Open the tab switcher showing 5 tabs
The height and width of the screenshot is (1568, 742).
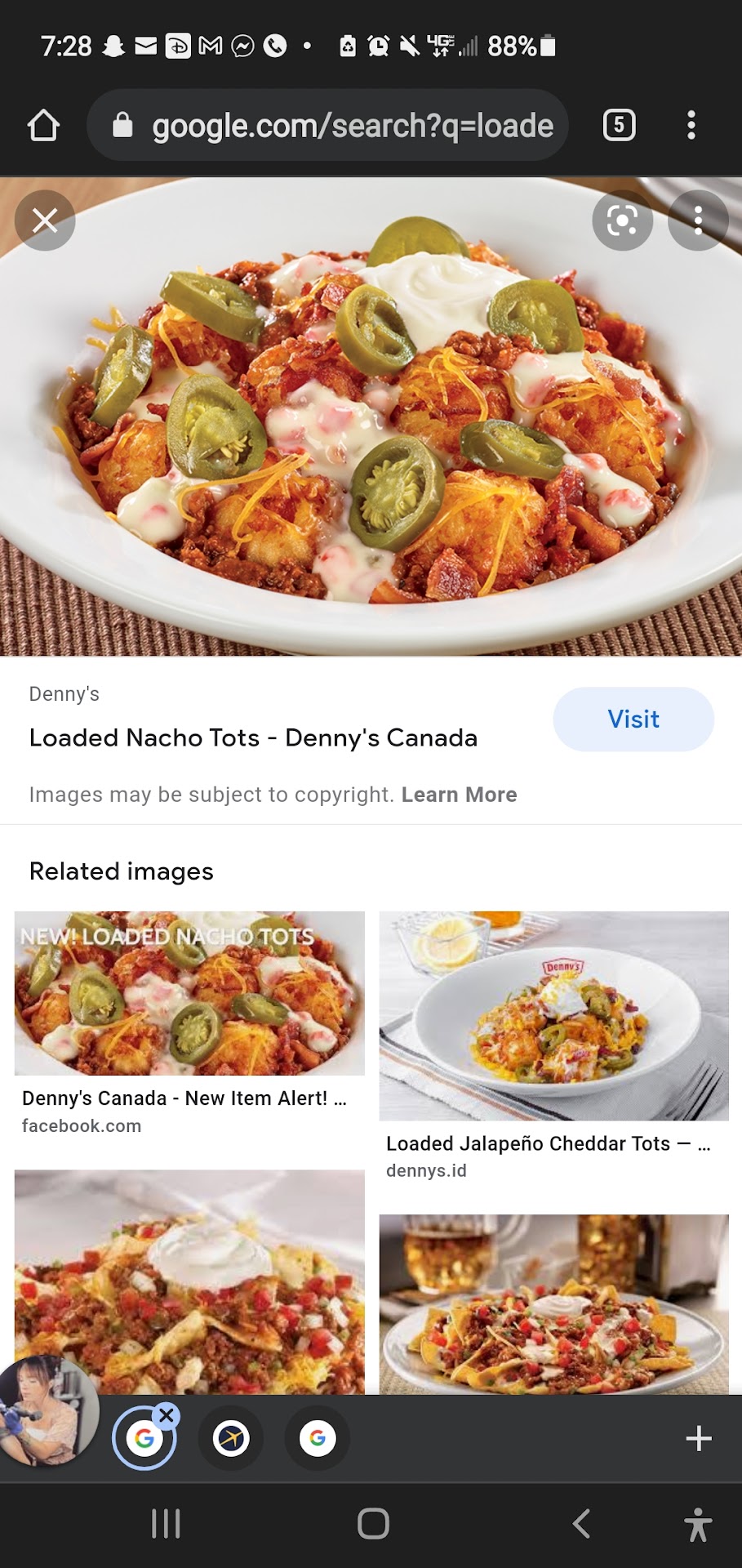619,125
